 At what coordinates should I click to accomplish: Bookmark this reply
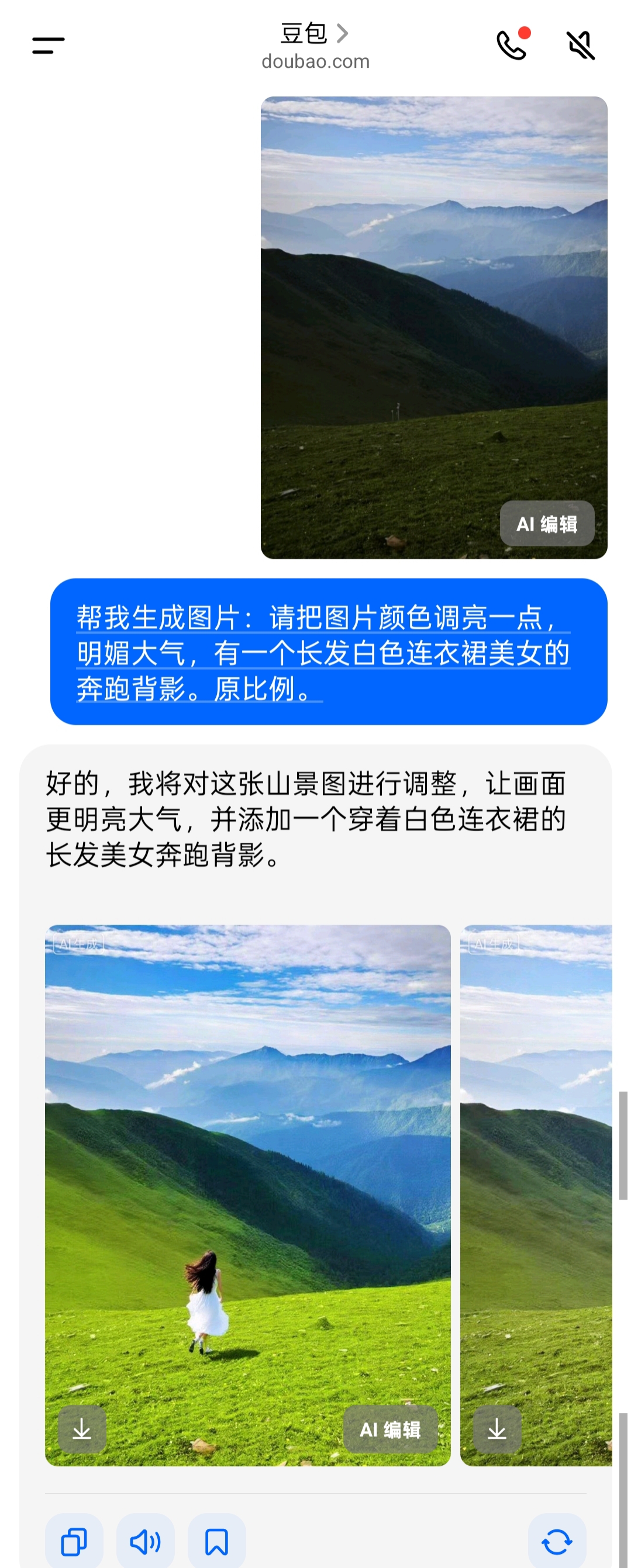[216, 1542]
